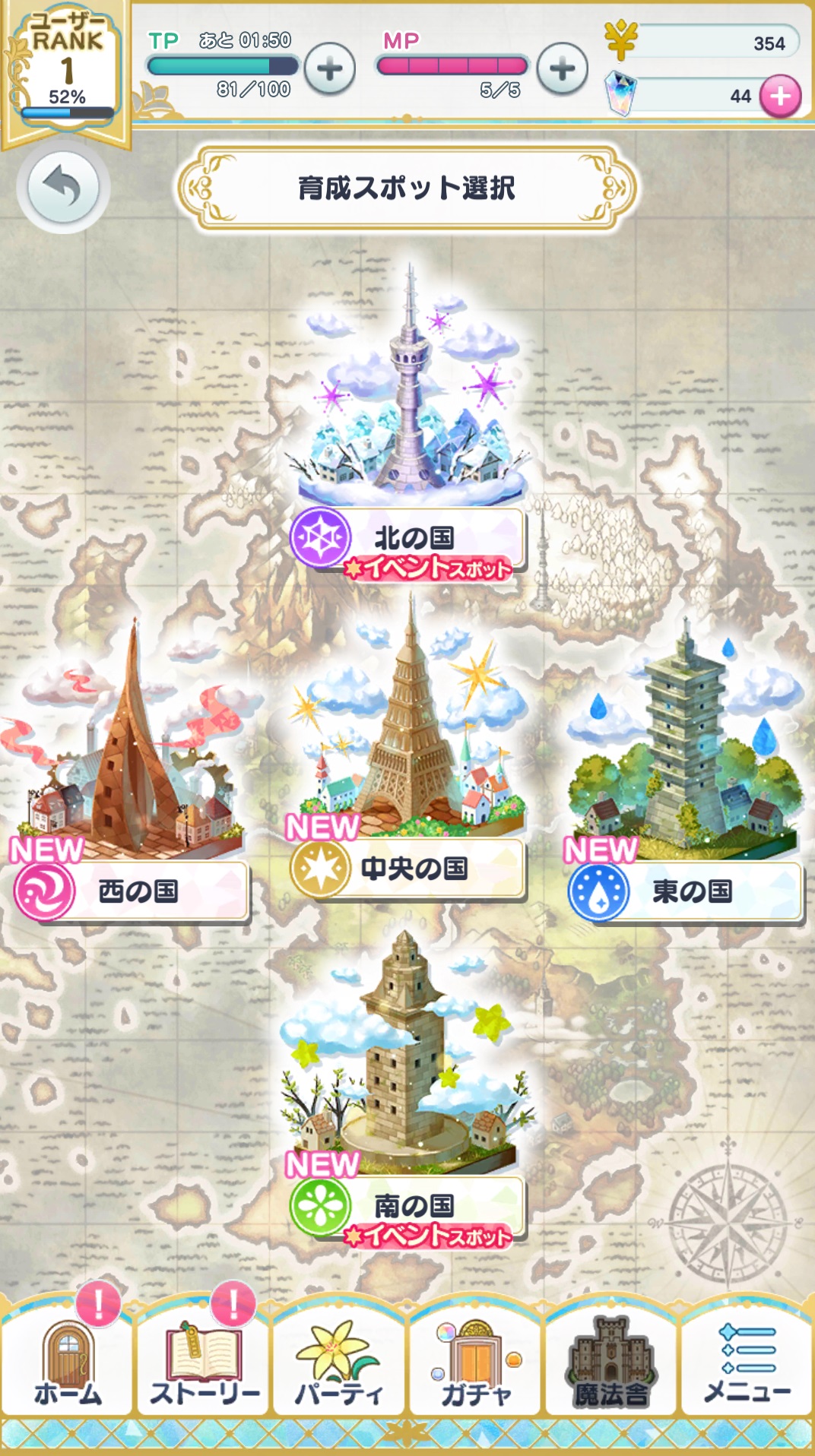The height and width of the screenshot is (1456, 815).
Task: Switch to the ガチャ tab
Action: (476, 1365)
